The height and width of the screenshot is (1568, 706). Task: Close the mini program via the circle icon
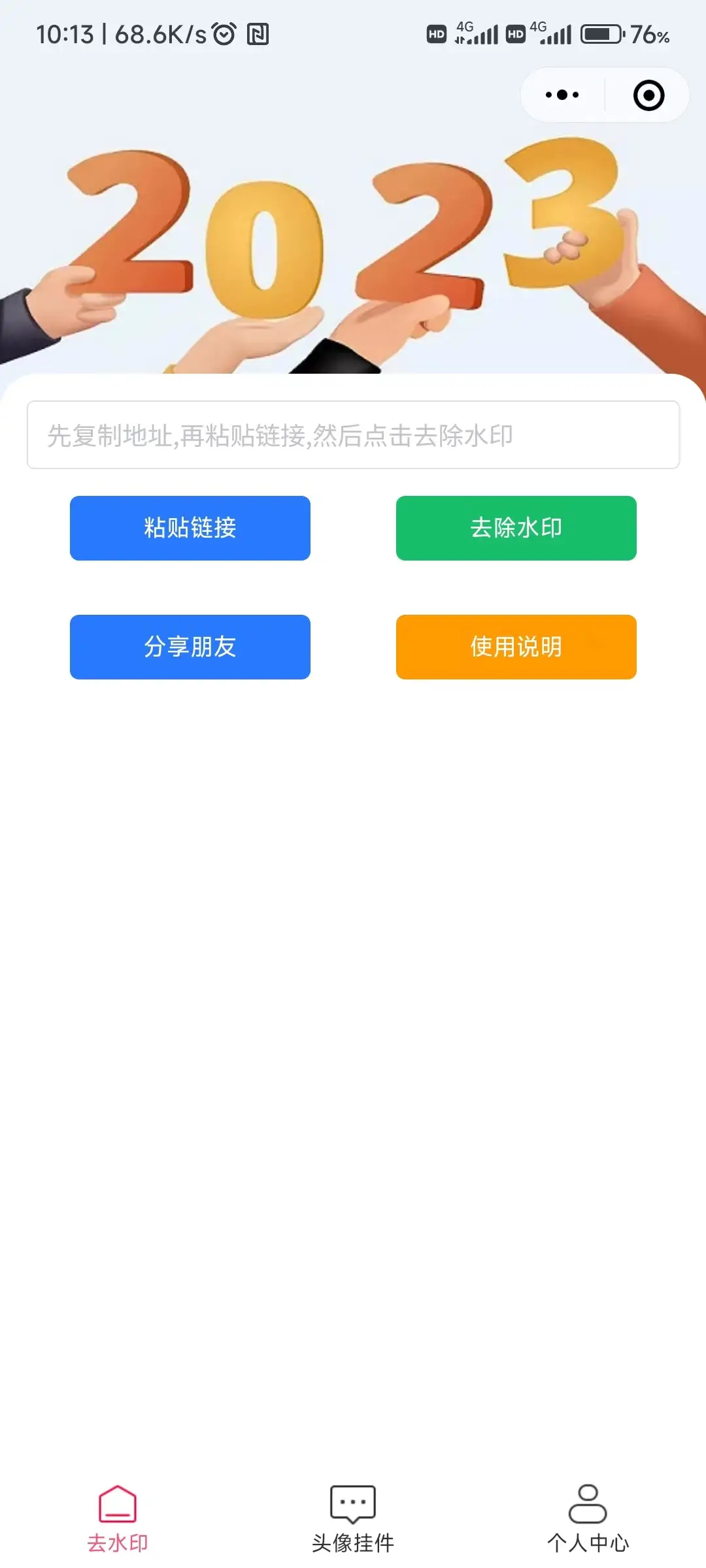(648, 95)
